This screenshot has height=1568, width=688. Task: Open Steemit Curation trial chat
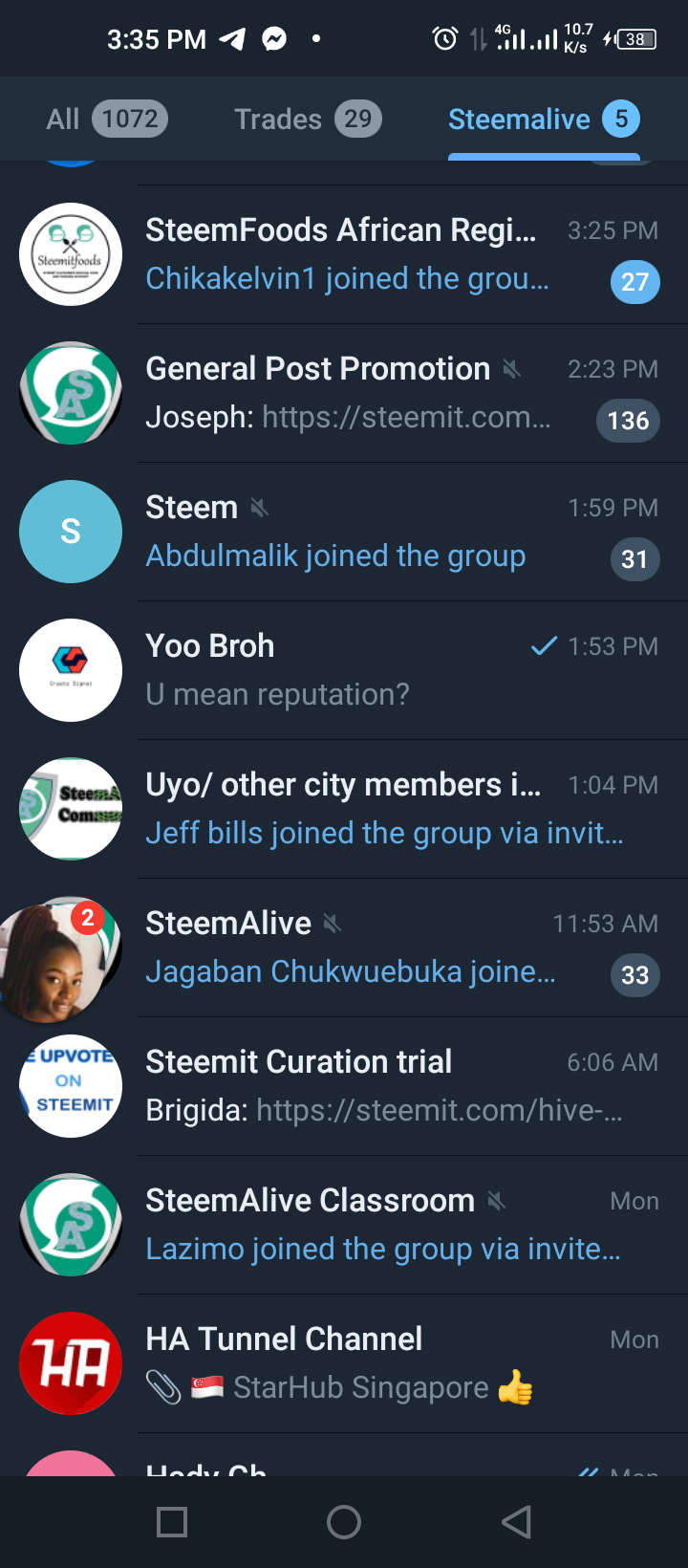coord(344,1086)
